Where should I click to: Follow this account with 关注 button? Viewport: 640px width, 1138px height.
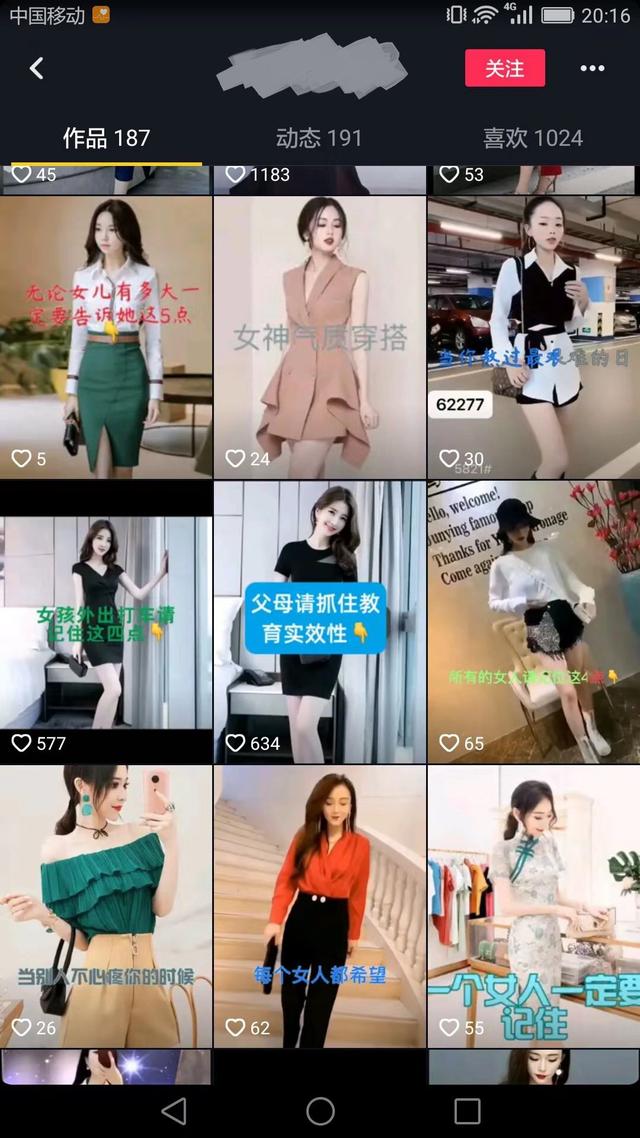pyautogui.click(x=504, y=68)
